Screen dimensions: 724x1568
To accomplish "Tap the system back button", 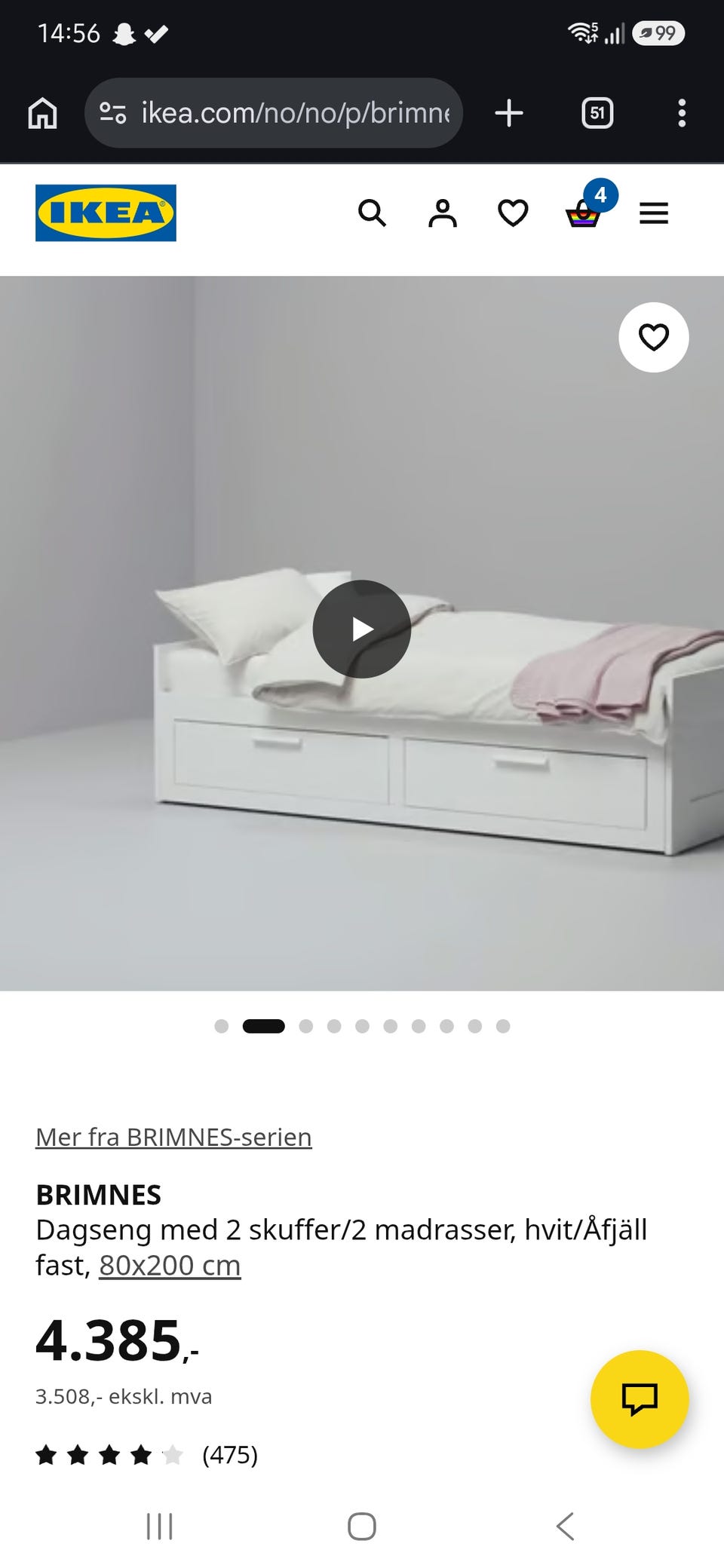I will (x=565, y=1526).
